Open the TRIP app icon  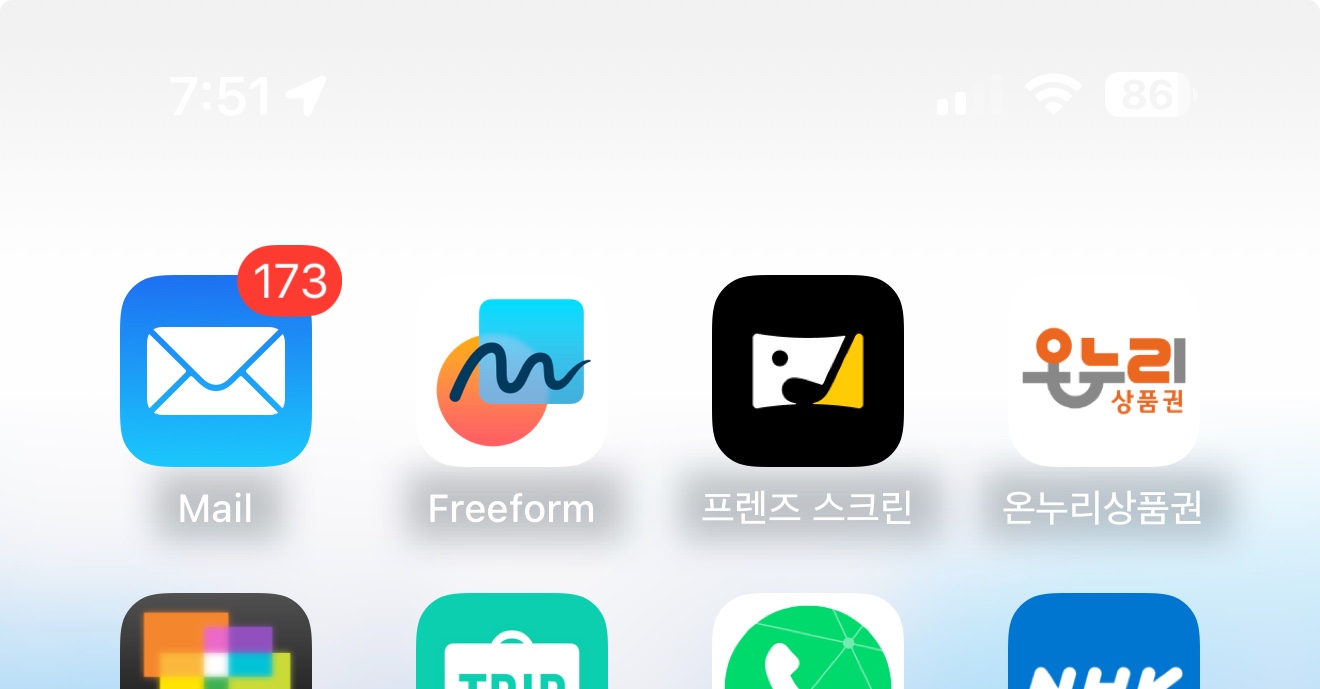[511, 645]
